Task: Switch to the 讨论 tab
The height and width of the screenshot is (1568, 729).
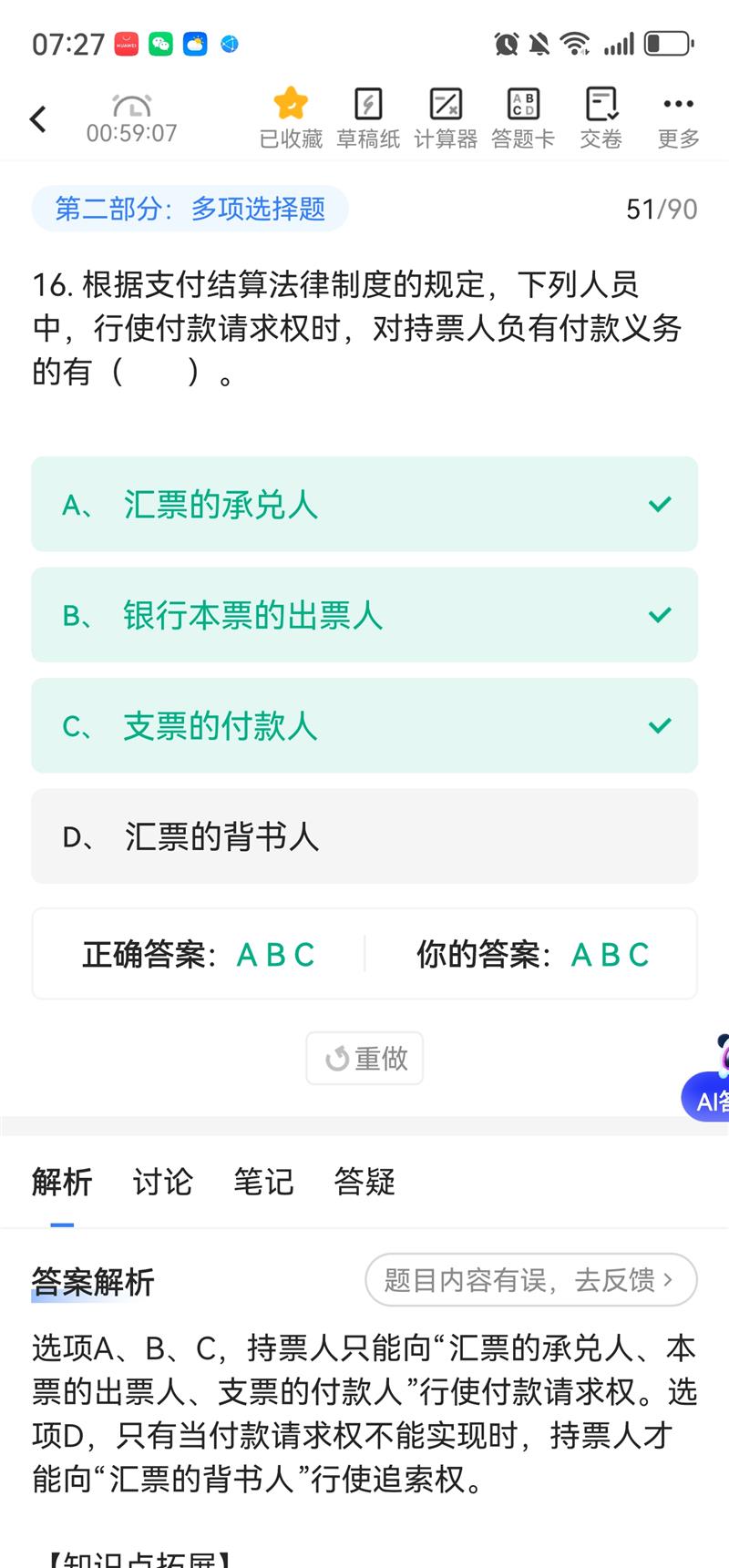Action: pyautogui.click(x=163, y=1182)
